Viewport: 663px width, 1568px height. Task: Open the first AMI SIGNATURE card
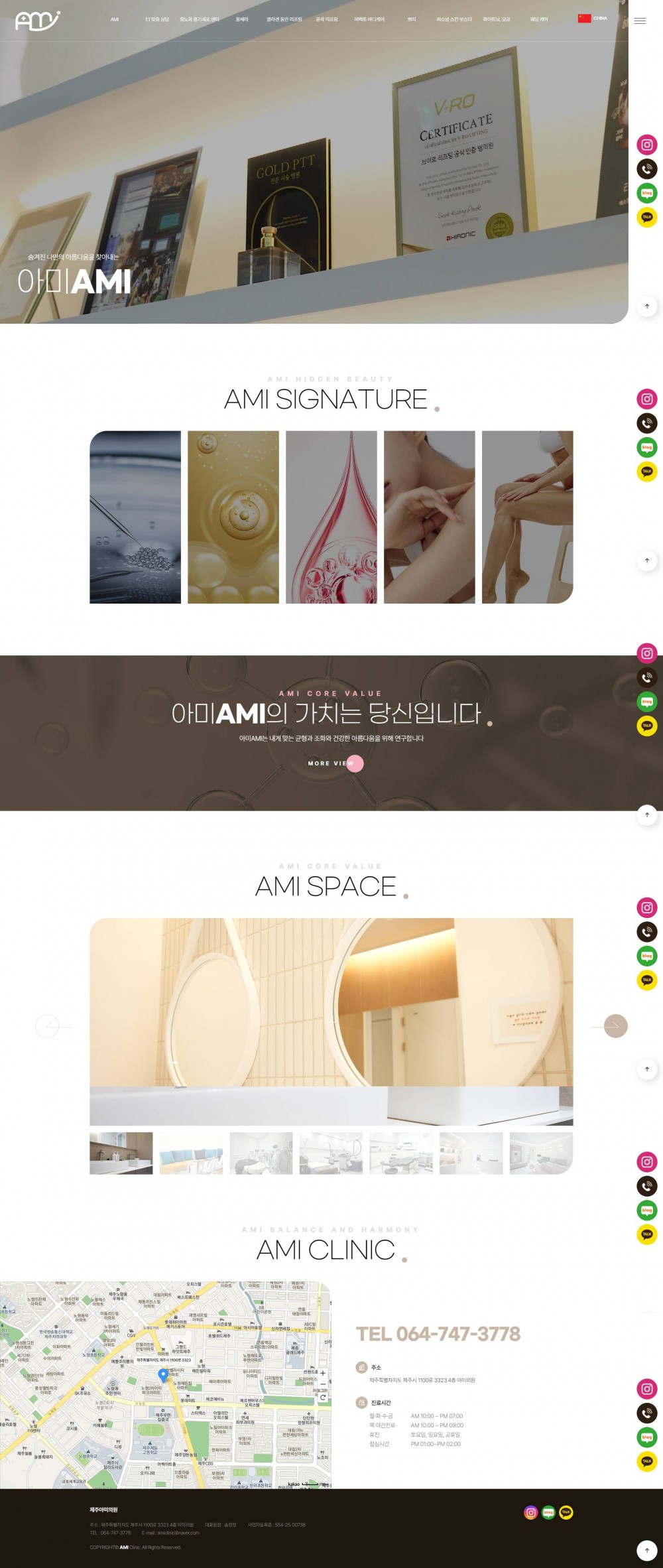click(x=135, y=517)
